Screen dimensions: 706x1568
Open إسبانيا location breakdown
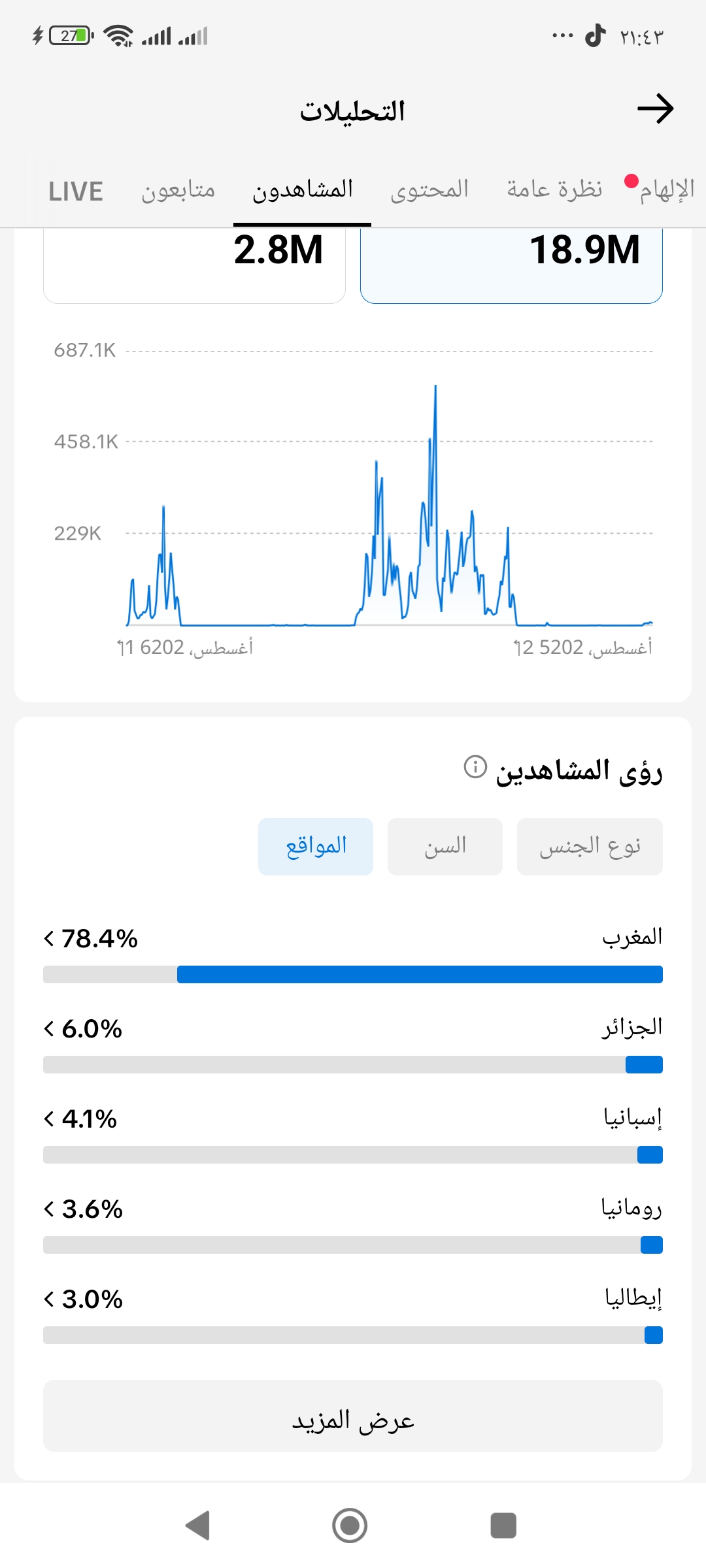(353, 1133)
